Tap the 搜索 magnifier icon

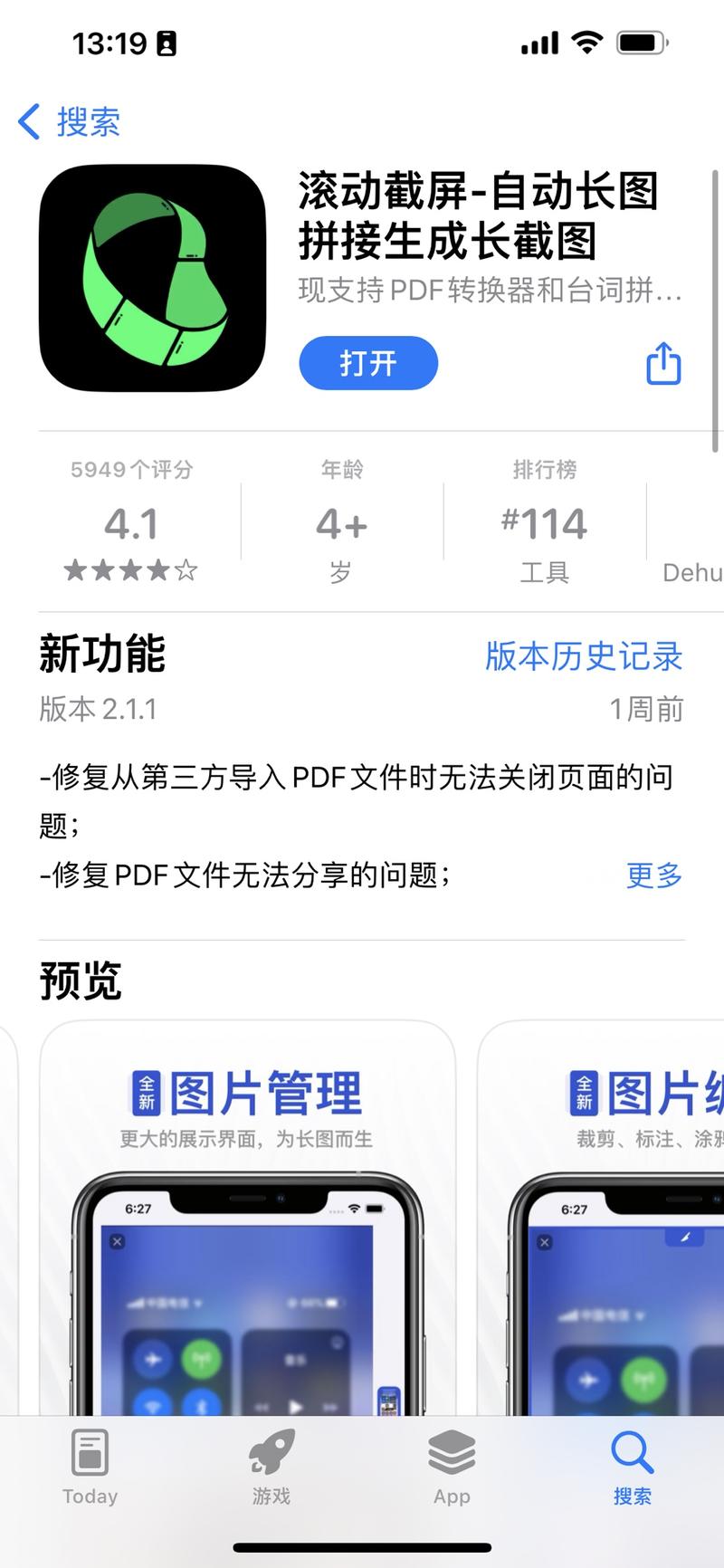pos(632,1453)
